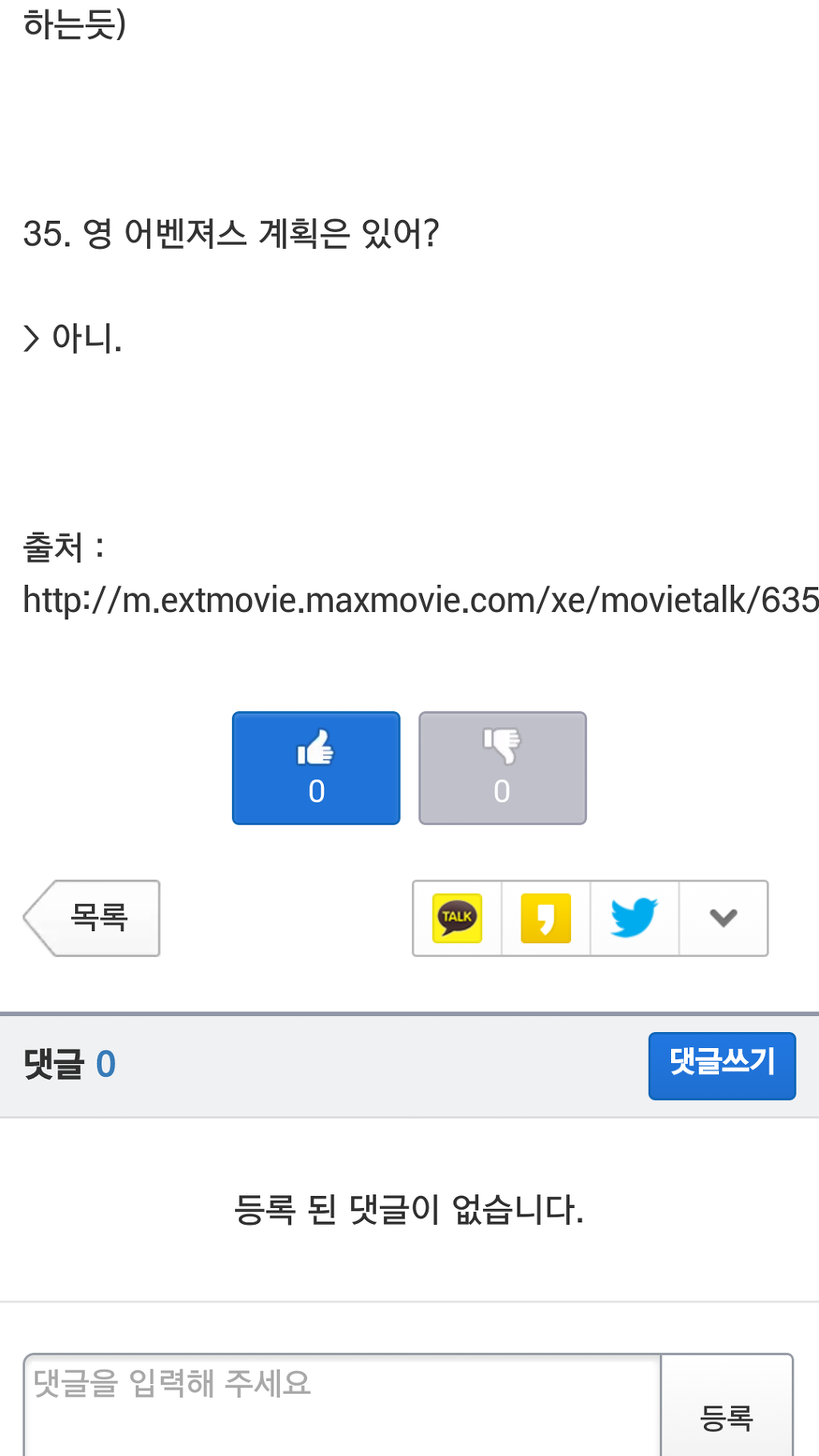Tap the gray thumbs-down dislike button
Screen dimensions: 819x1456
click(502, 768)
